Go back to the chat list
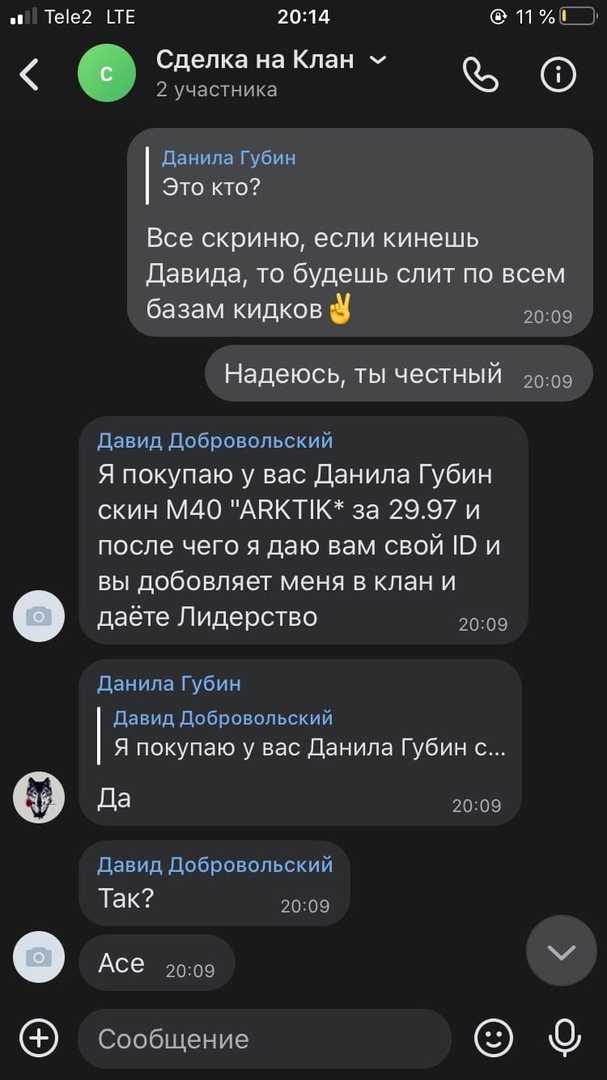Viewport: 607px width, 1080px height. 30,74
